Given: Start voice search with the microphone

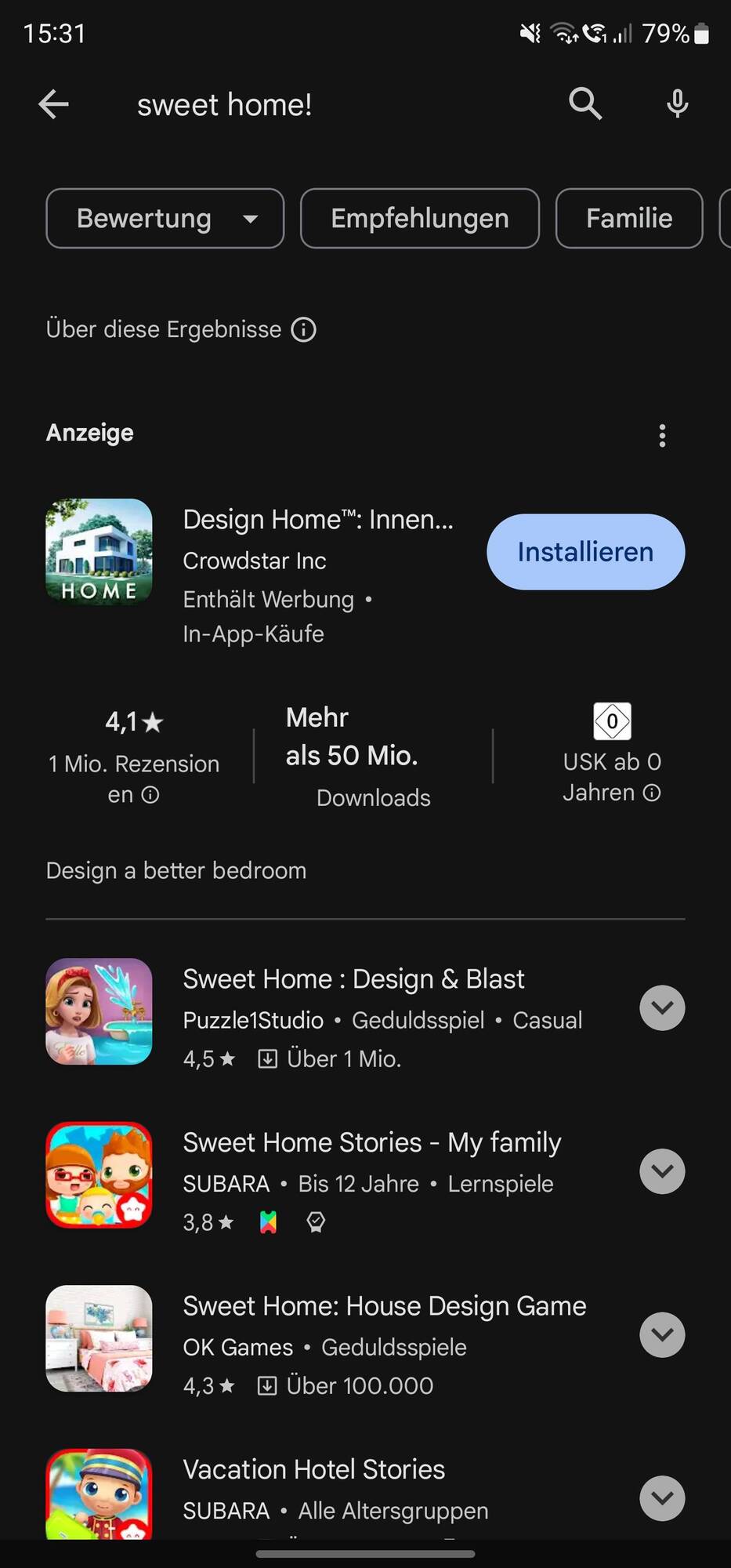Looking at the screenshot, I should point(677,103).
